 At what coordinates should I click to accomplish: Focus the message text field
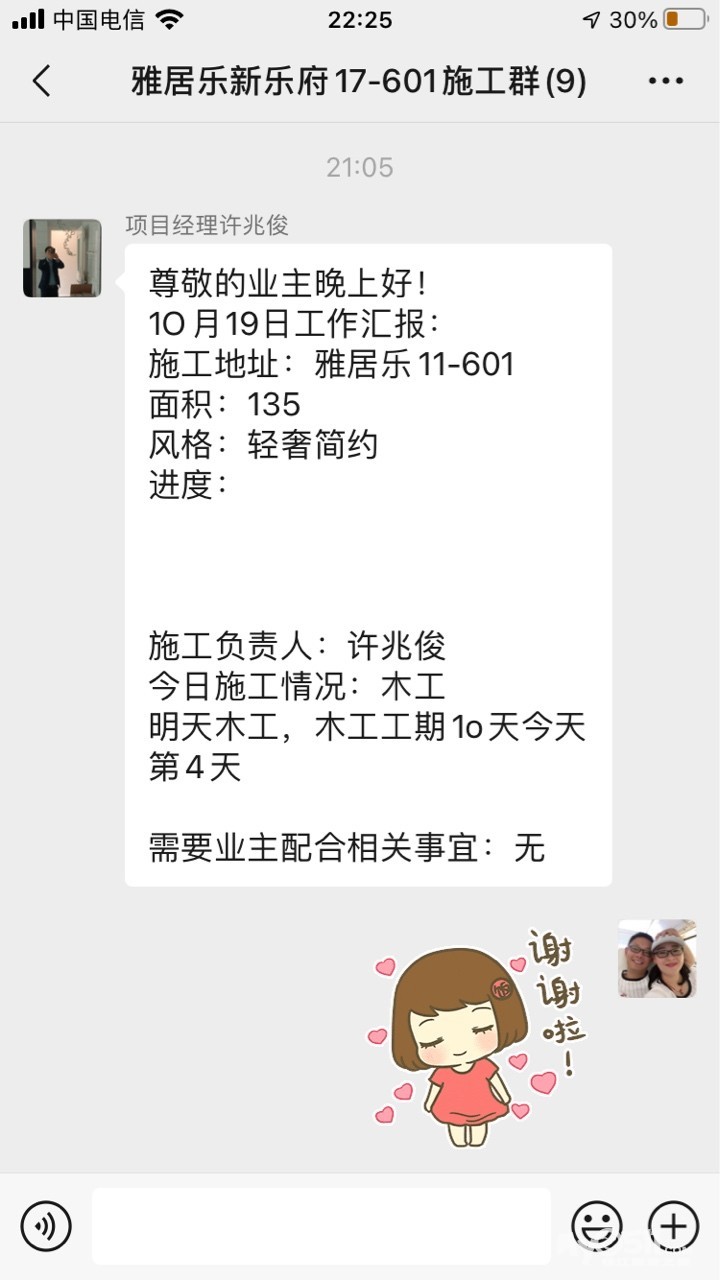[321, 1226]
